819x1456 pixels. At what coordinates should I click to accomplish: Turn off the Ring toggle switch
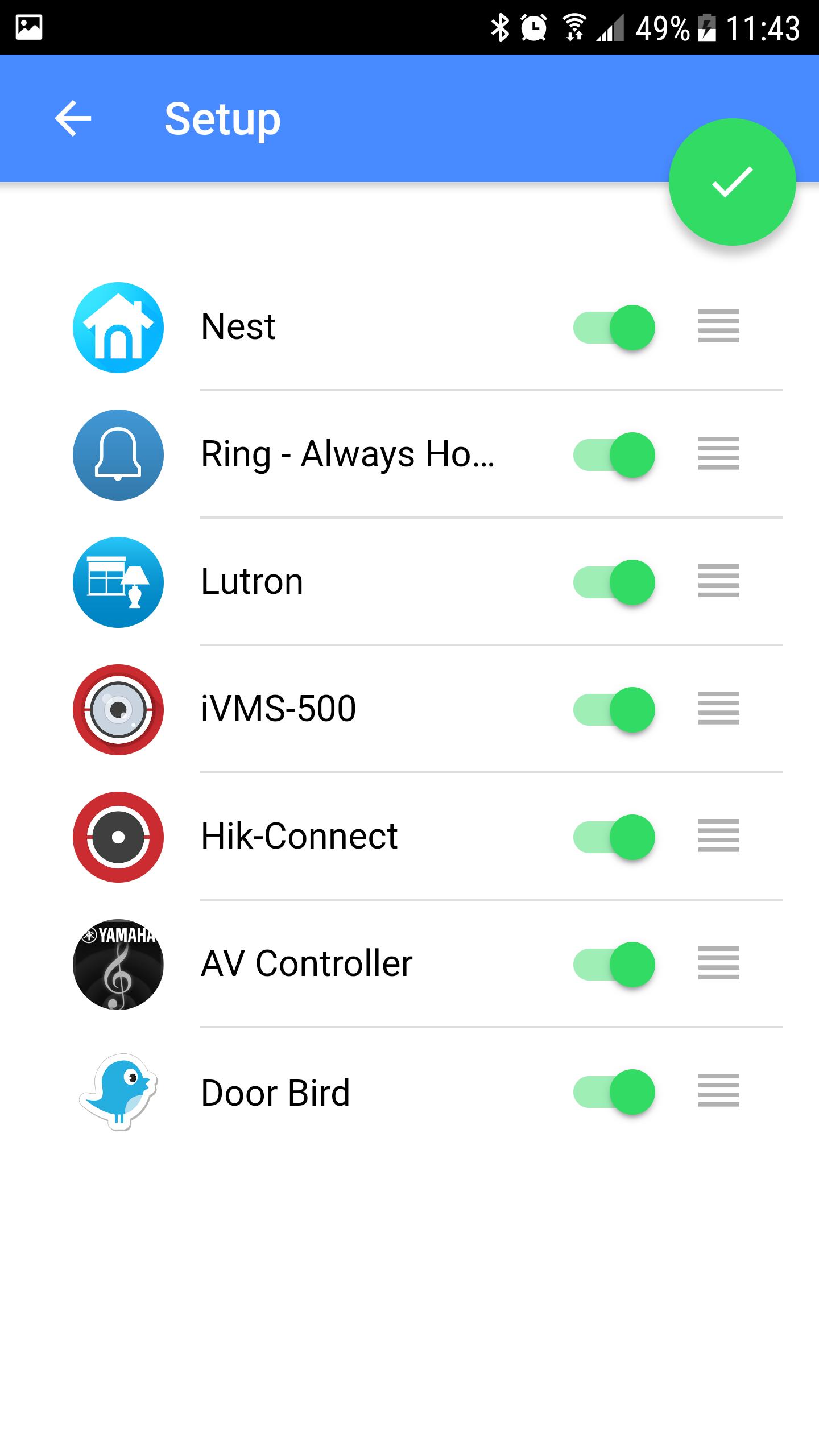(x=613, y=454)
